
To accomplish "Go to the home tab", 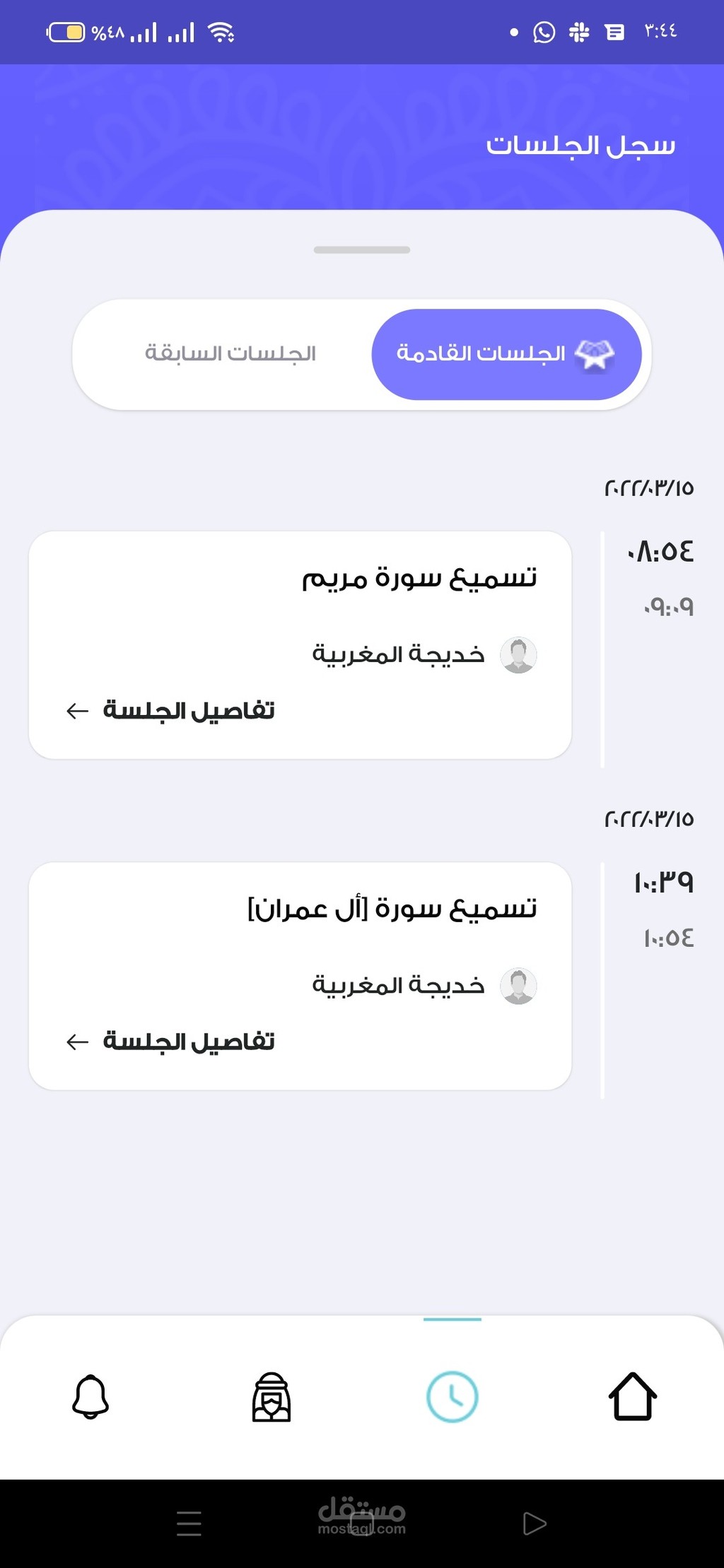I will [633, 1396].
